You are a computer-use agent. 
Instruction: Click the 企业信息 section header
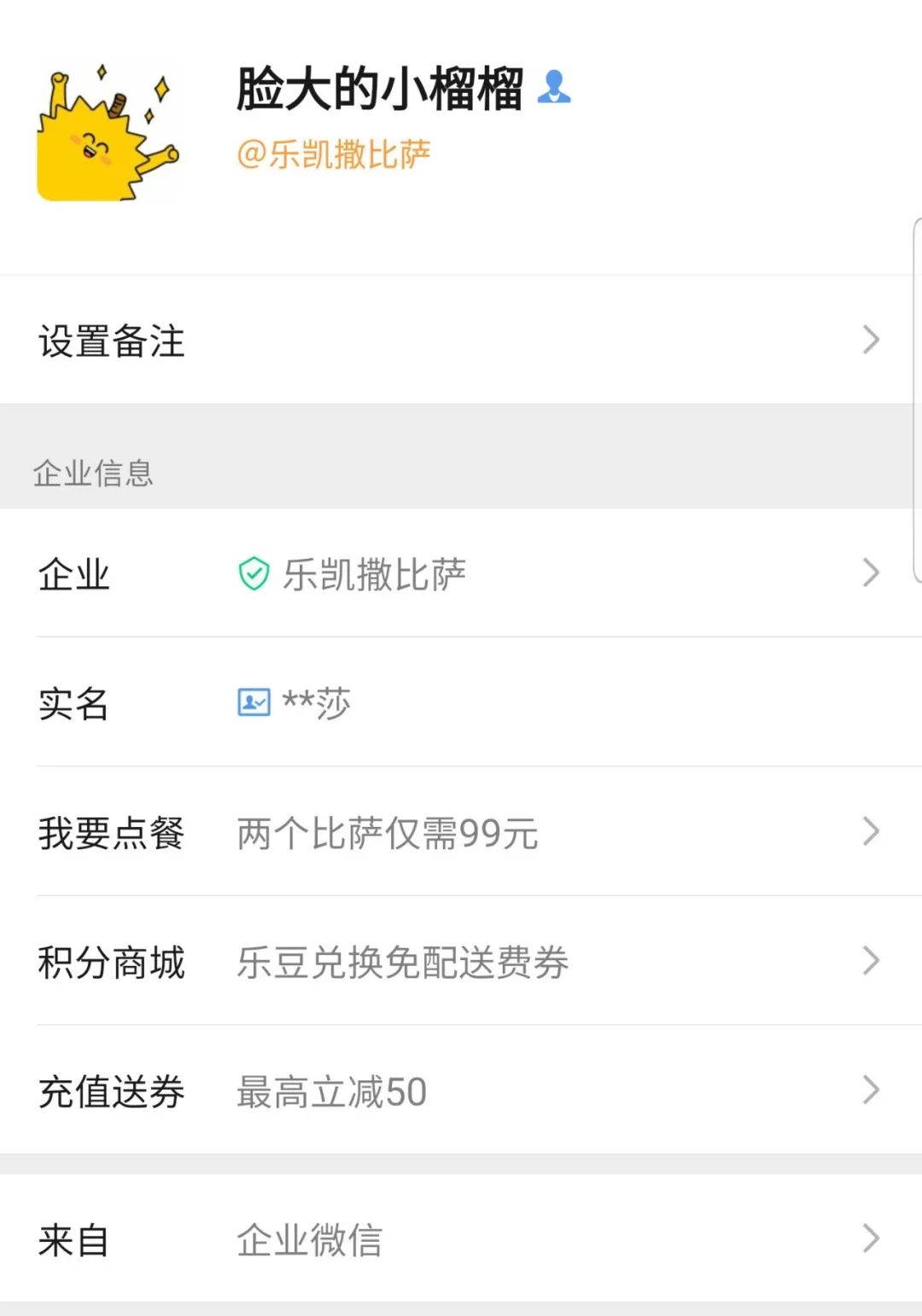click(92, 475)
